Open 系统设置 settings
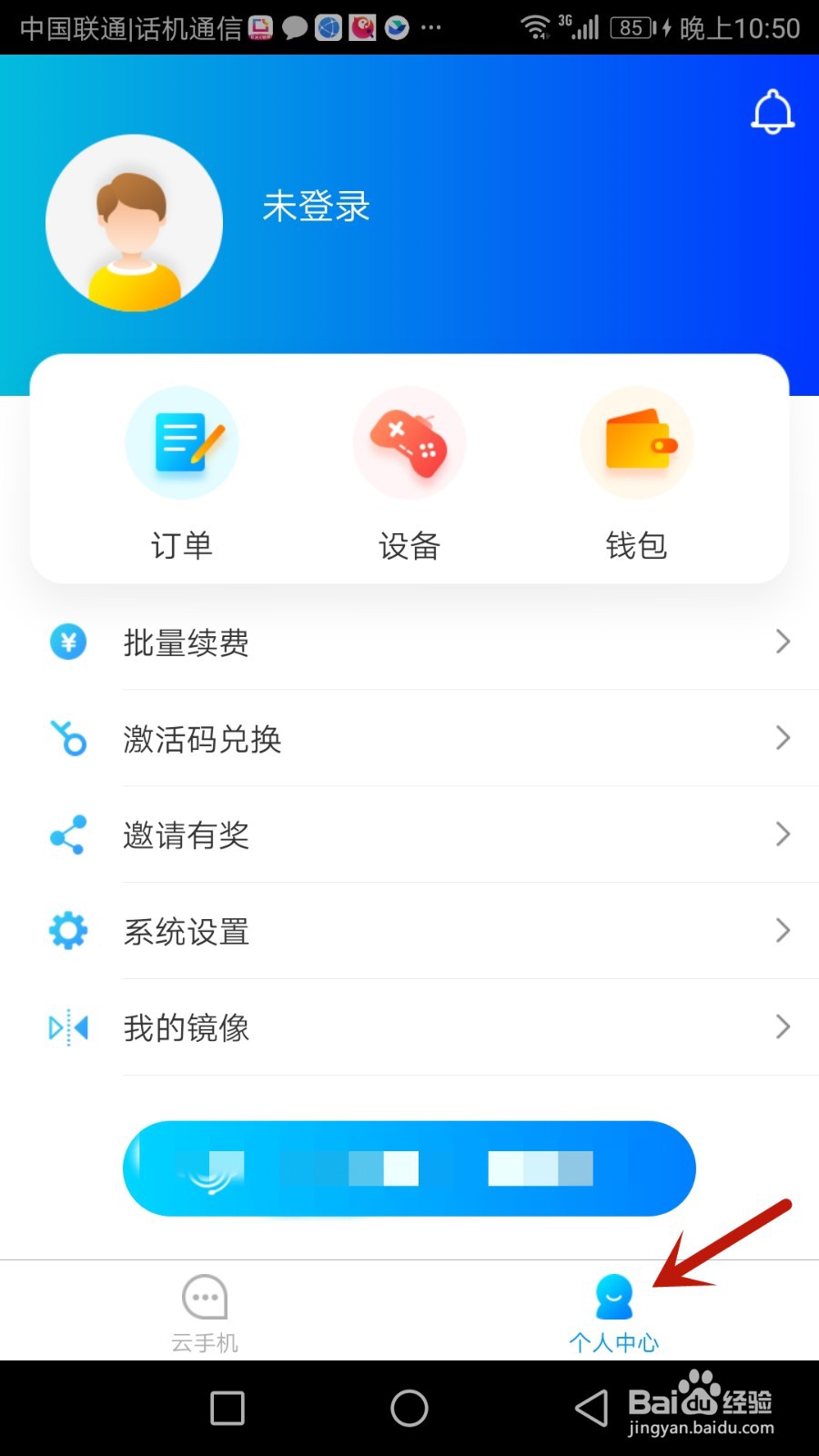This screenshot has height=1456, width=819. (x=409, y=932)
